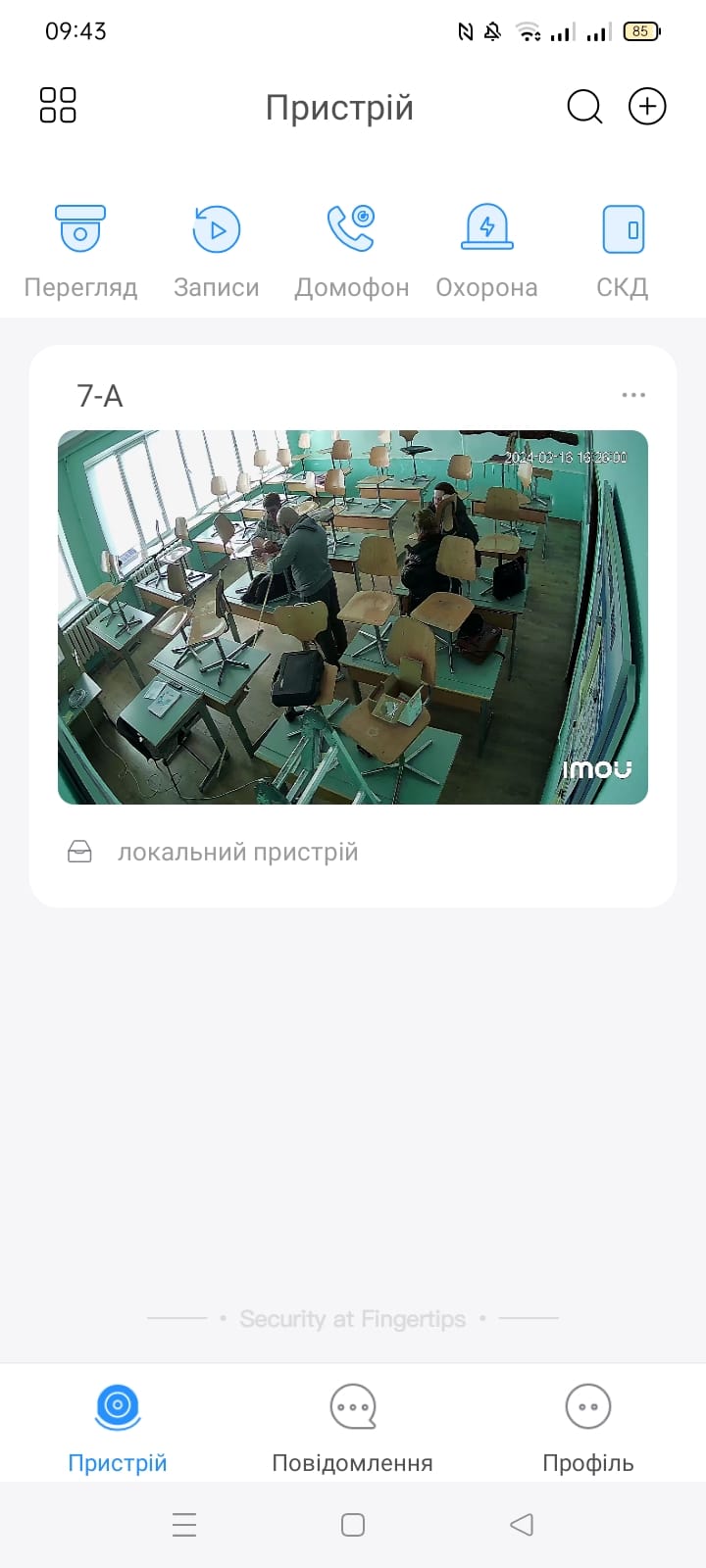Switch to Повідомлення tab
The height and width of the screenshot is (1568, 706).
point(352,1428)
